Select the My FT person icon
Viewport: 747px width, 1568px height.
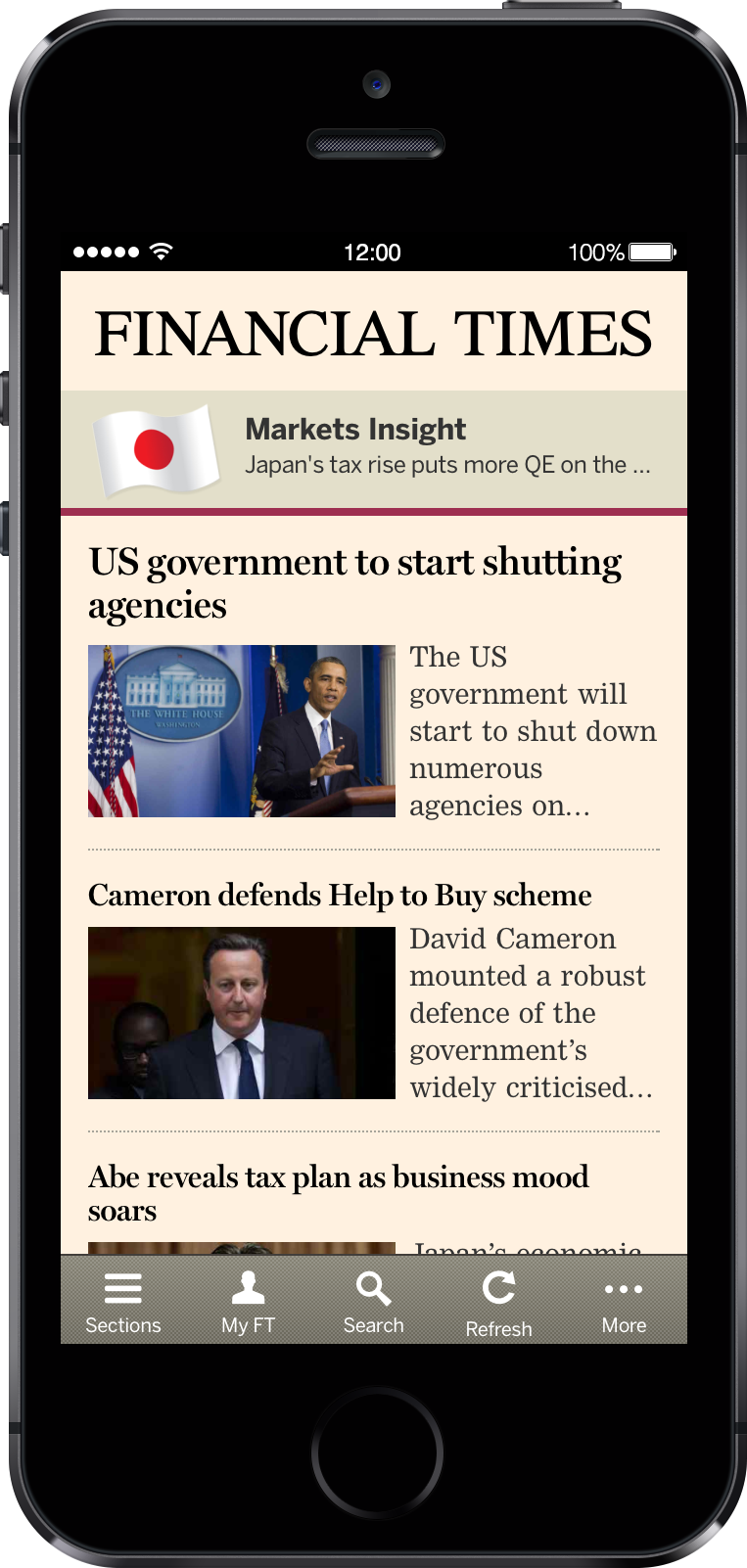coord(247,1287)
